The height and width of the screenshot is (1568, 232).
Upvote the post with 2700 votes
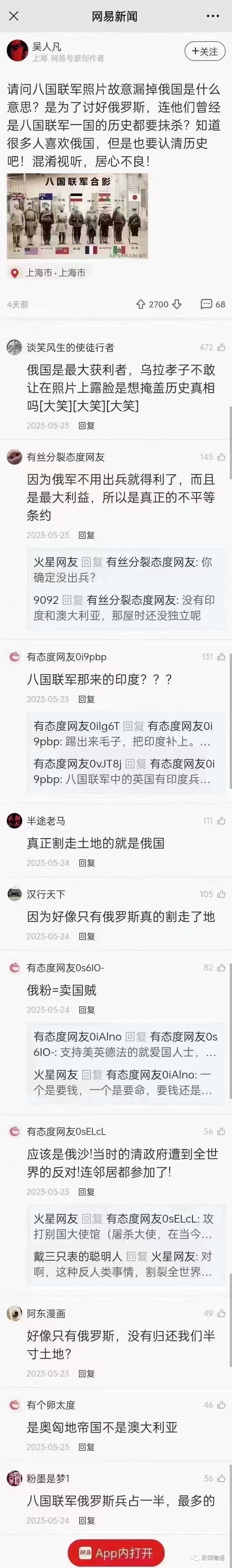tap(141, 304)
